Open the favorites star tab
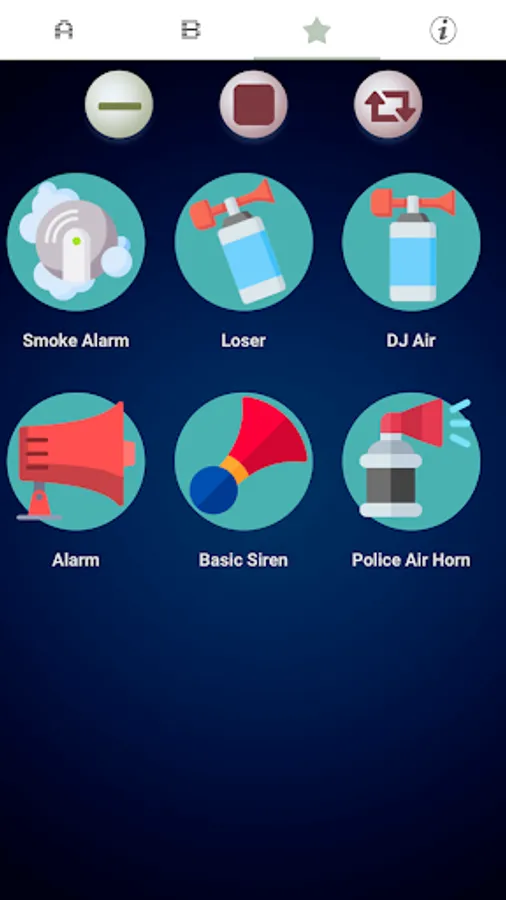This screenshot has width=506, height=900. tap(317, 30)
